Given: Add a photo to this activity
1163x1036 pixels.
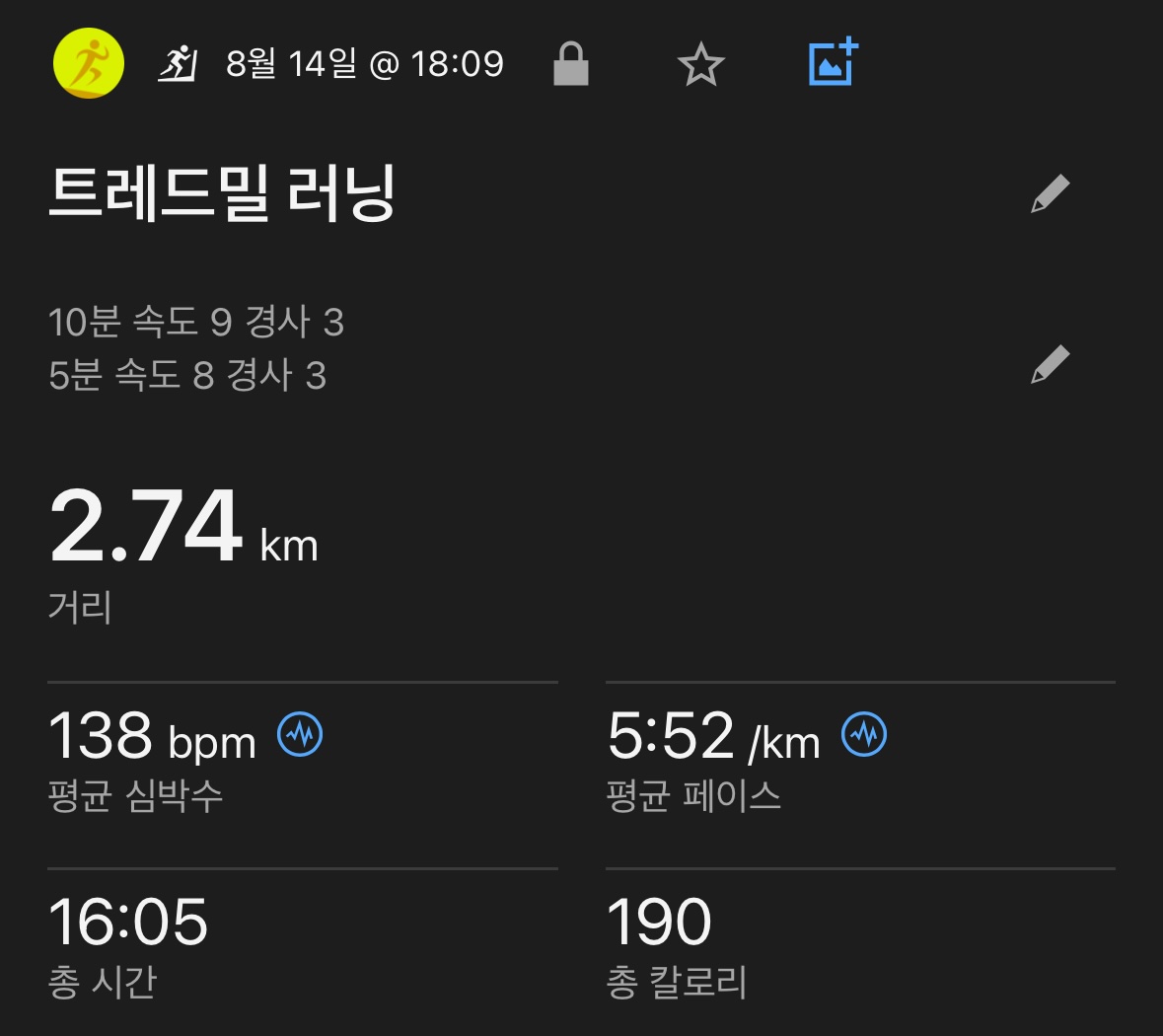Looking at the screenshot, I should (833, 63).
